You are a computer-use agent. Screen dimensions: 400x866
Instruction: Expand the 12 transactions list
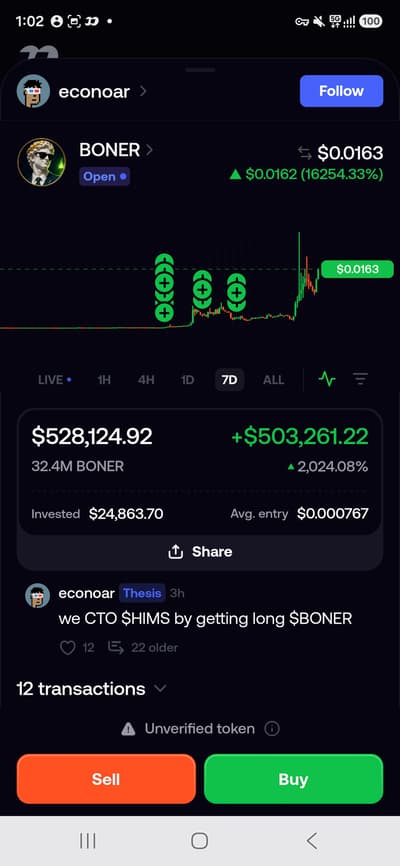tap(91, 689)
